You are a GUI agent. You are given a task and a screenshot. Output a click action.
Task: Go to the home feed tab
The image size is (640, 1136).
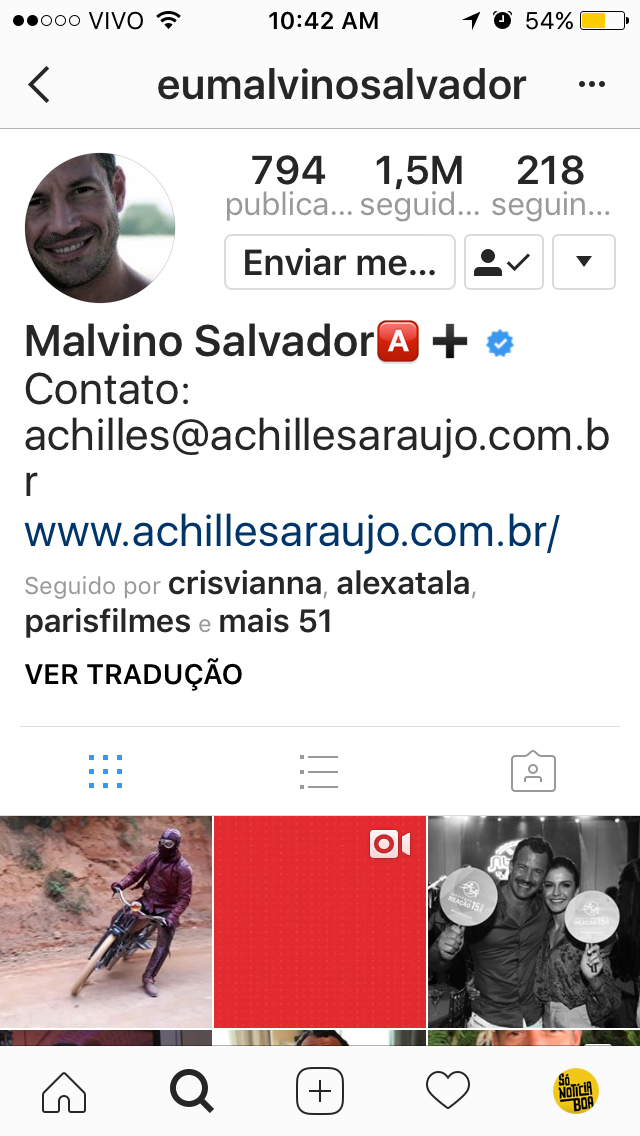point(64,1091)
